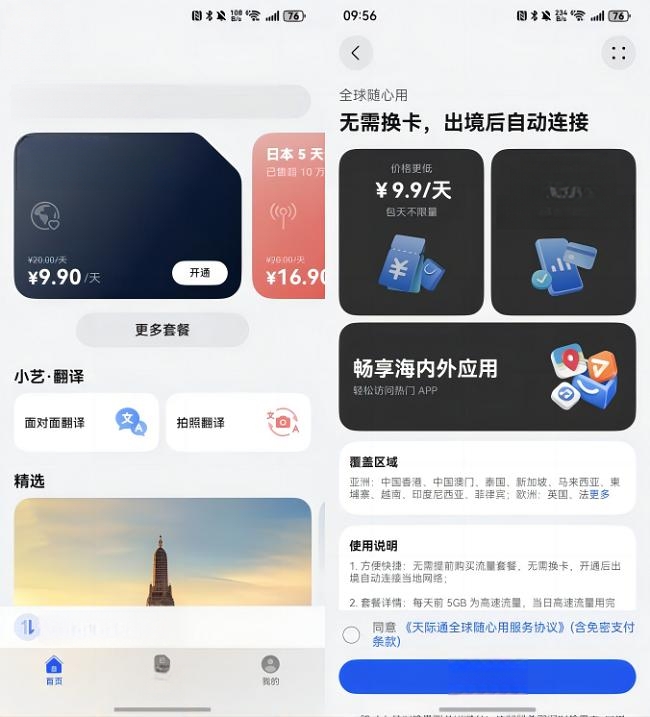The width and height of the screenshot is (650, 717).
Task: Tap the blue confirm button at bottom
Action: point(487,677)
